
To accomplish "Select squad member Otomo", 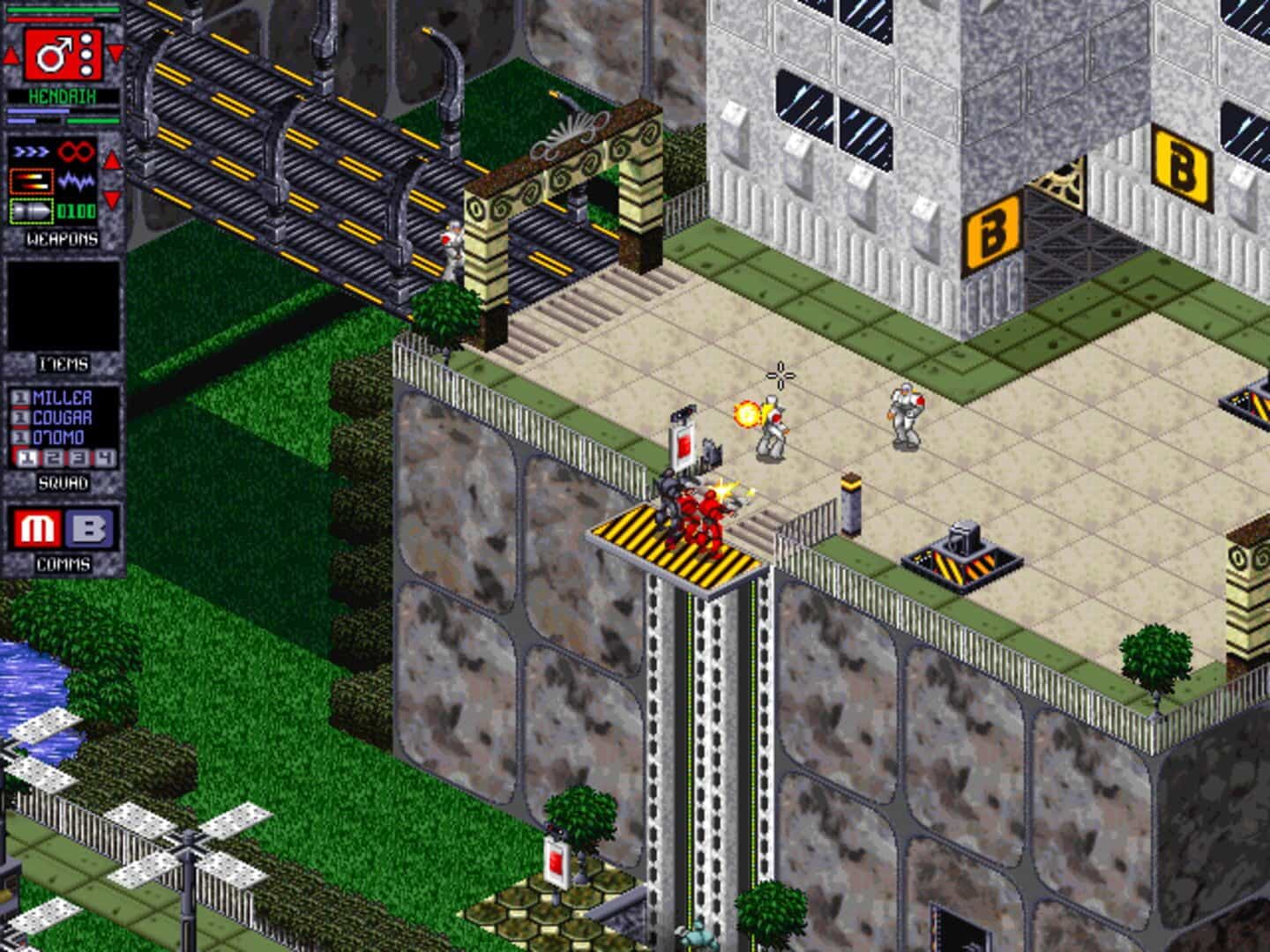I will [58, 437].
